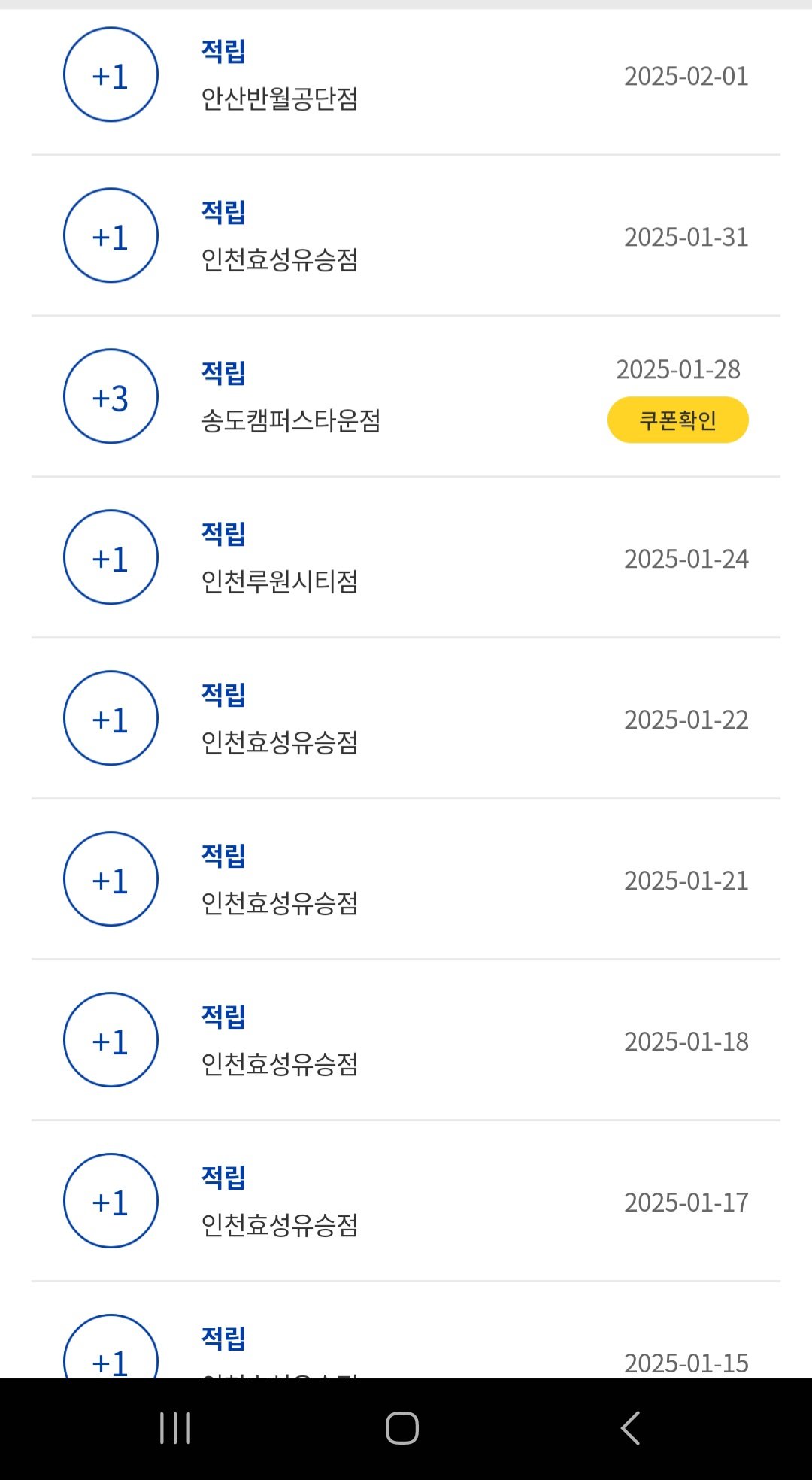Go back using the system back button

pos(630,1427)
